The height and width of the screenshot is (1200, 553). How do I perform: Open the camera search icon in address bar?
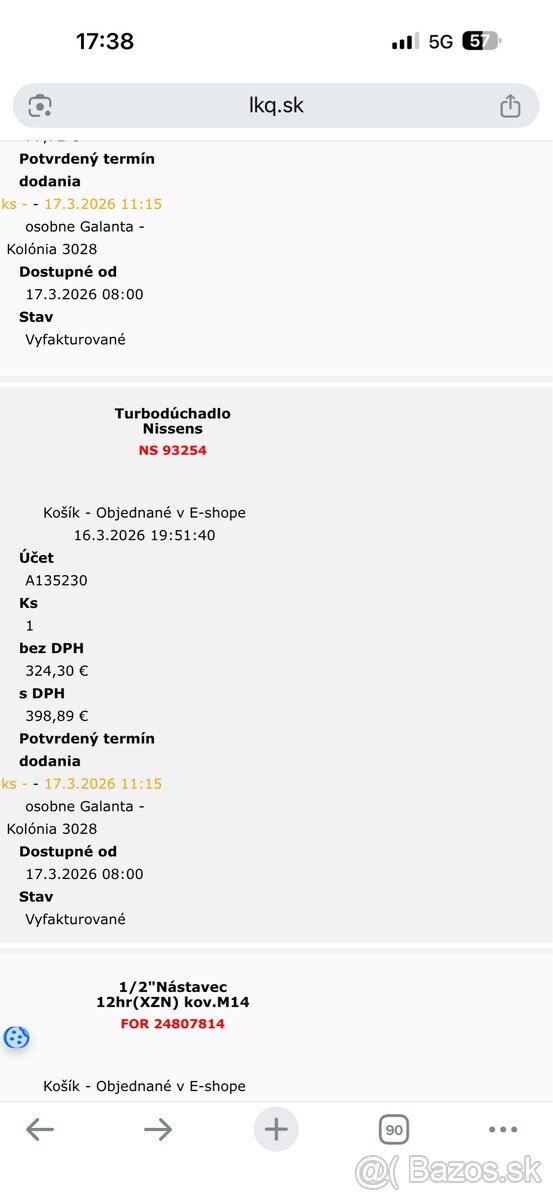(41, 105)
